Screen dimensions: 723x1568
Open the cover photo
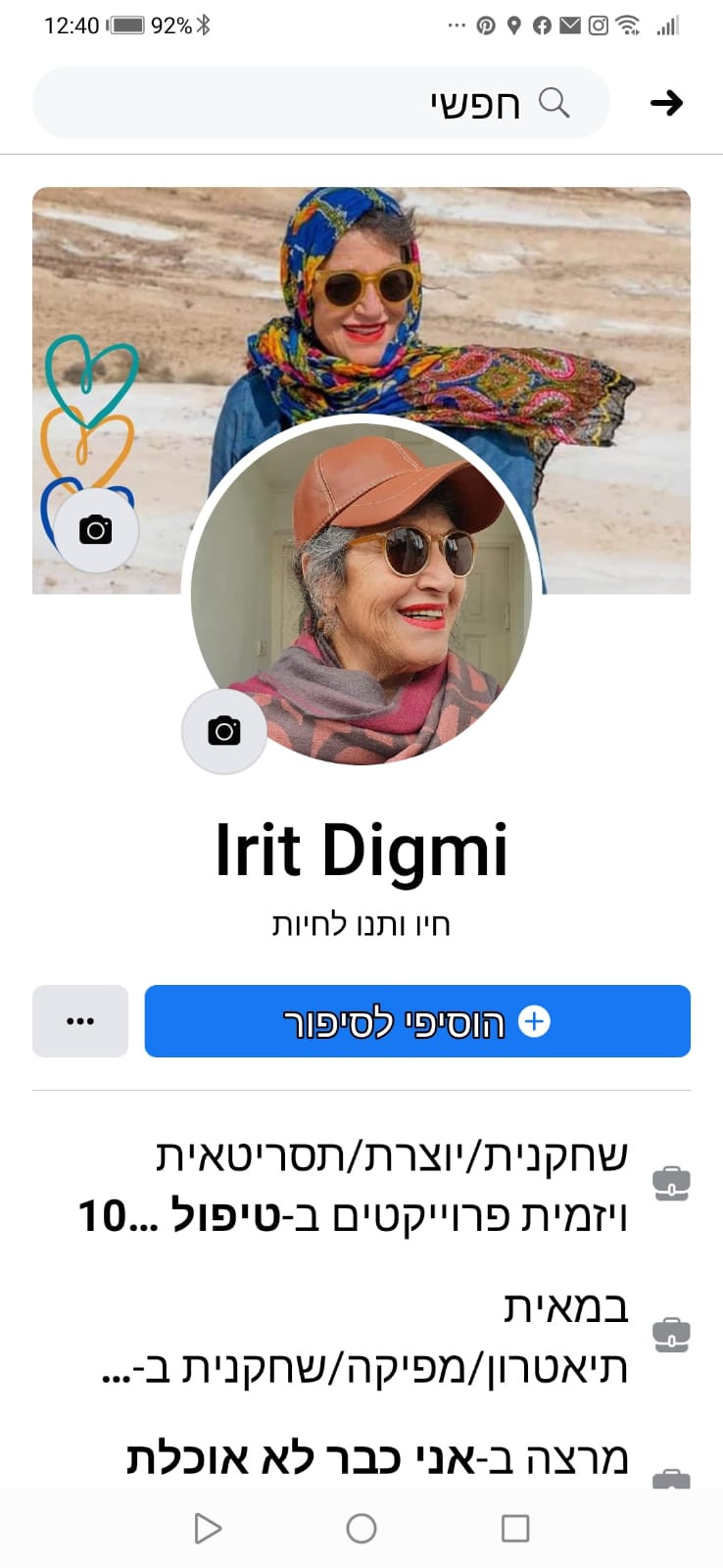pyautogui.click(x=549, y=294)
